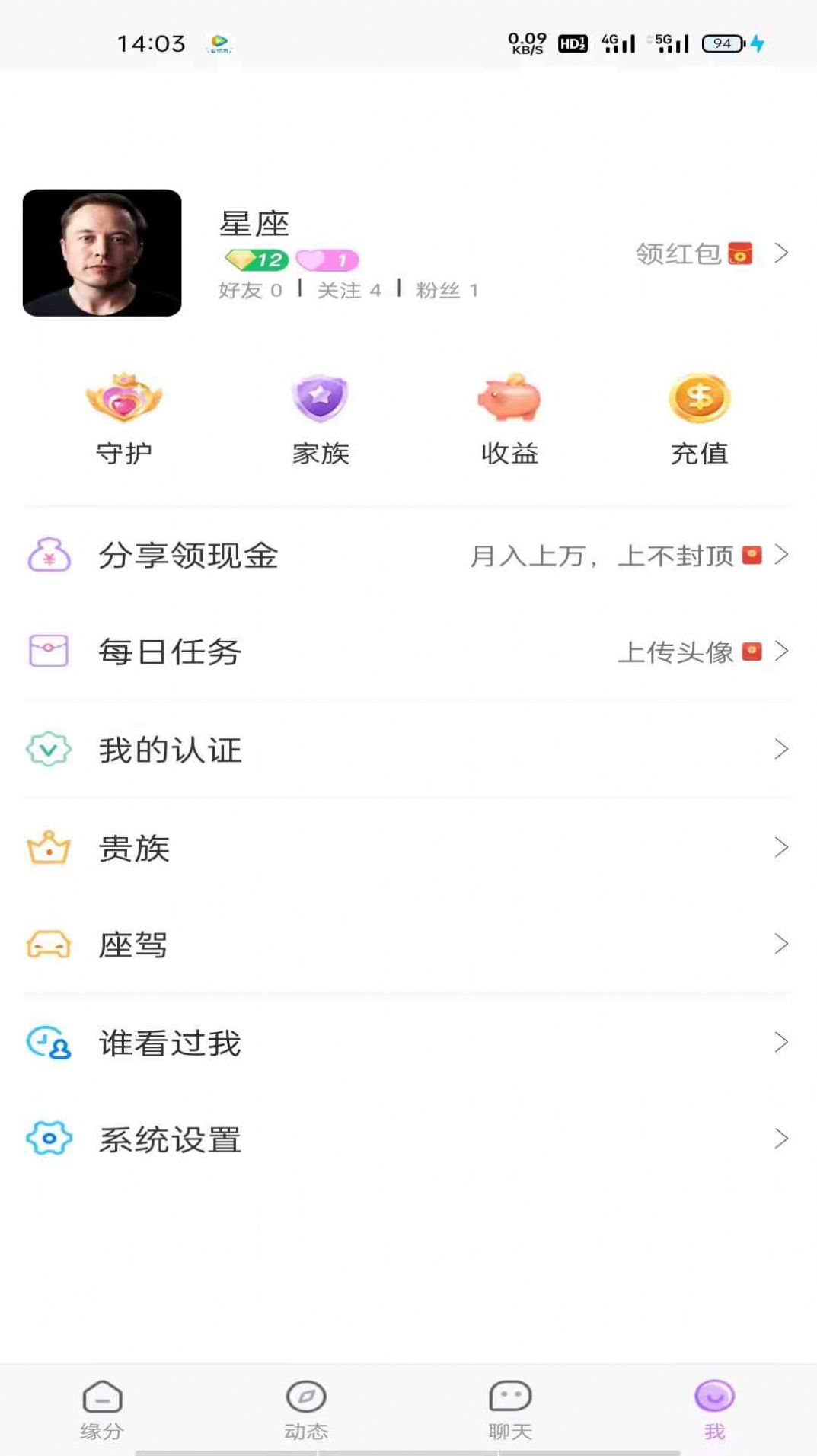Tap the envelope icon for 每日任务
817x1456 pixels.
(48, 652)
